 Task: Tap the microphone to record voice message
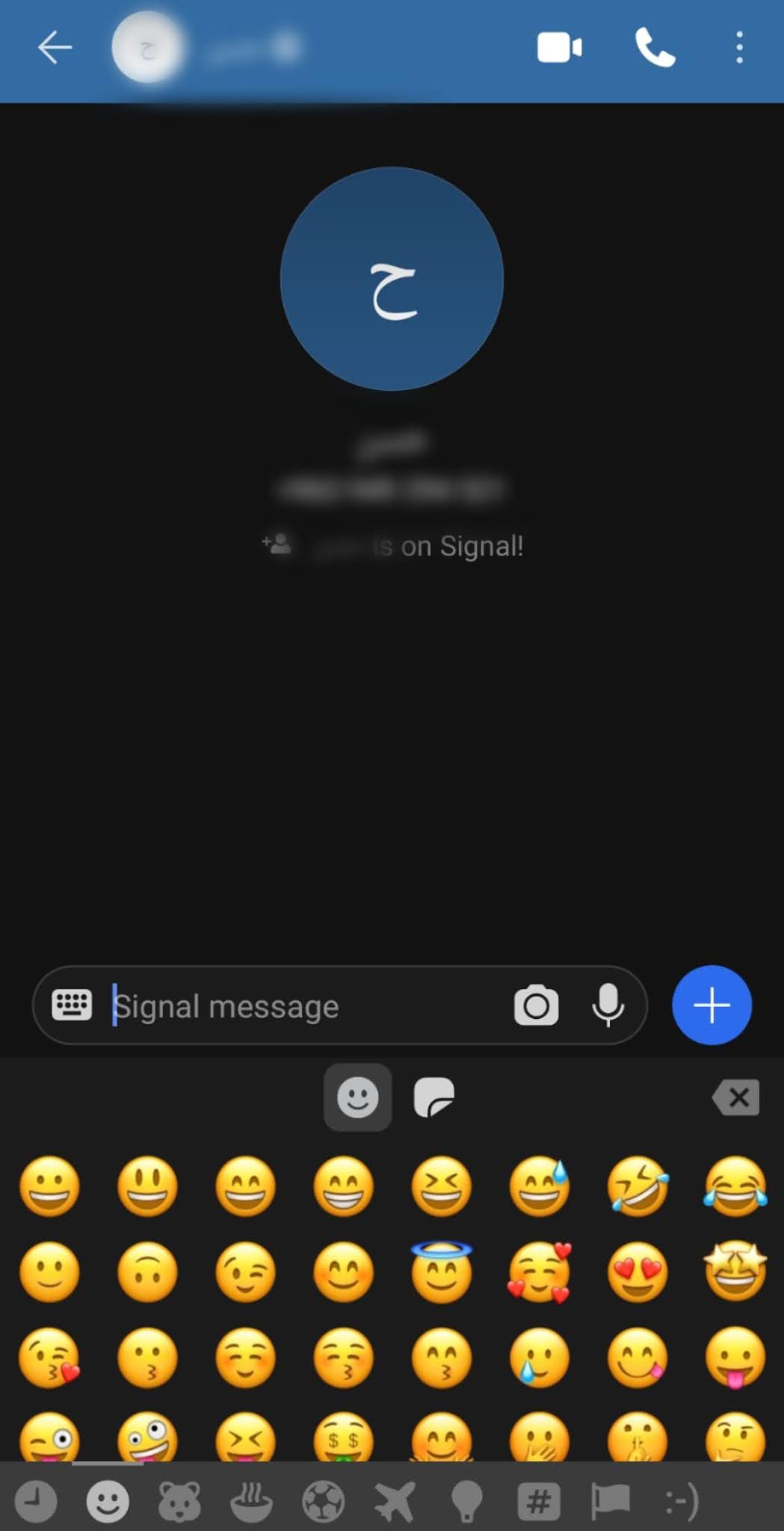608,1005
